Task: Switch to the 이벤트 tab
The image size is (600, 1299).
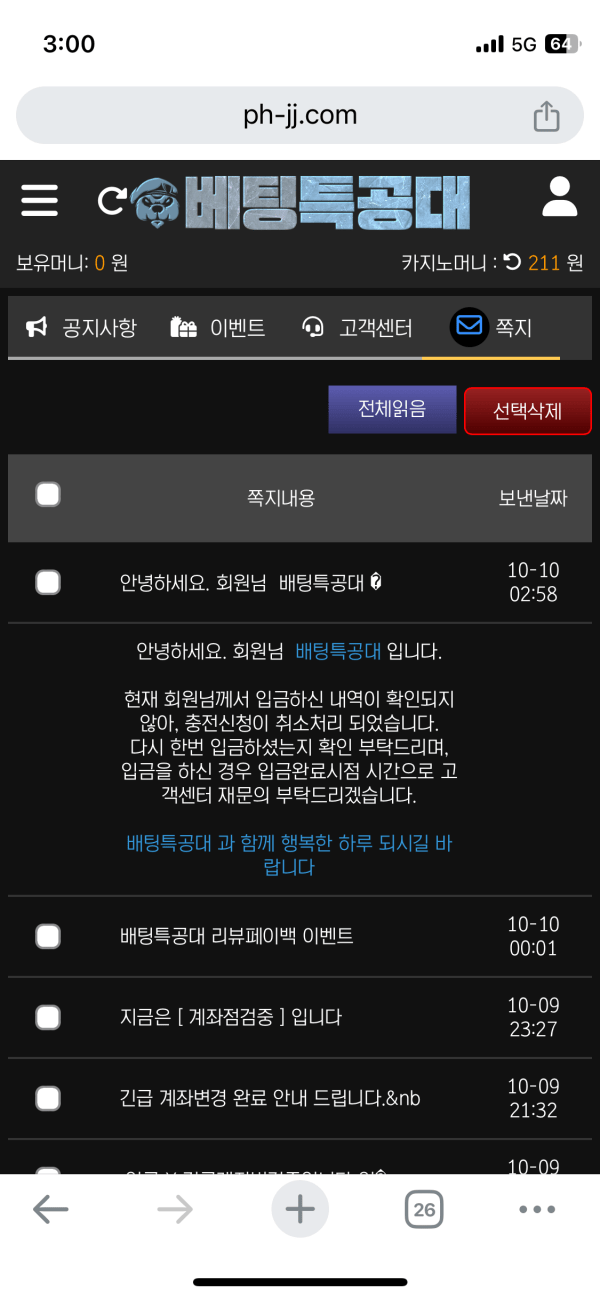Action: [x=217, y=327]
